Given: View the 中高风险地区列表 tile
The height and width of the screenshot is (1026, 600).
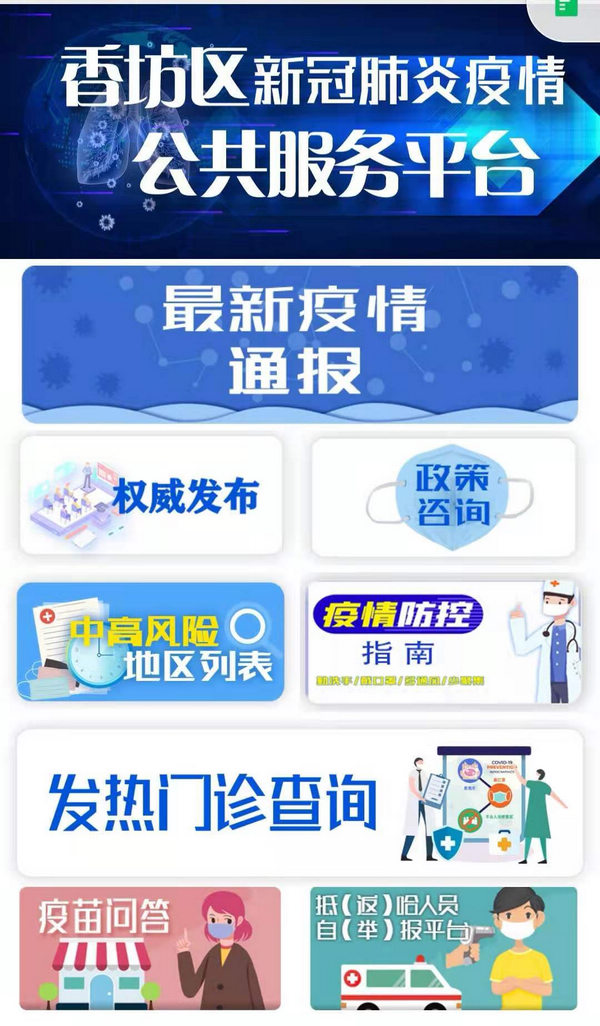Looking at the screenshot, I should [150, 641].
